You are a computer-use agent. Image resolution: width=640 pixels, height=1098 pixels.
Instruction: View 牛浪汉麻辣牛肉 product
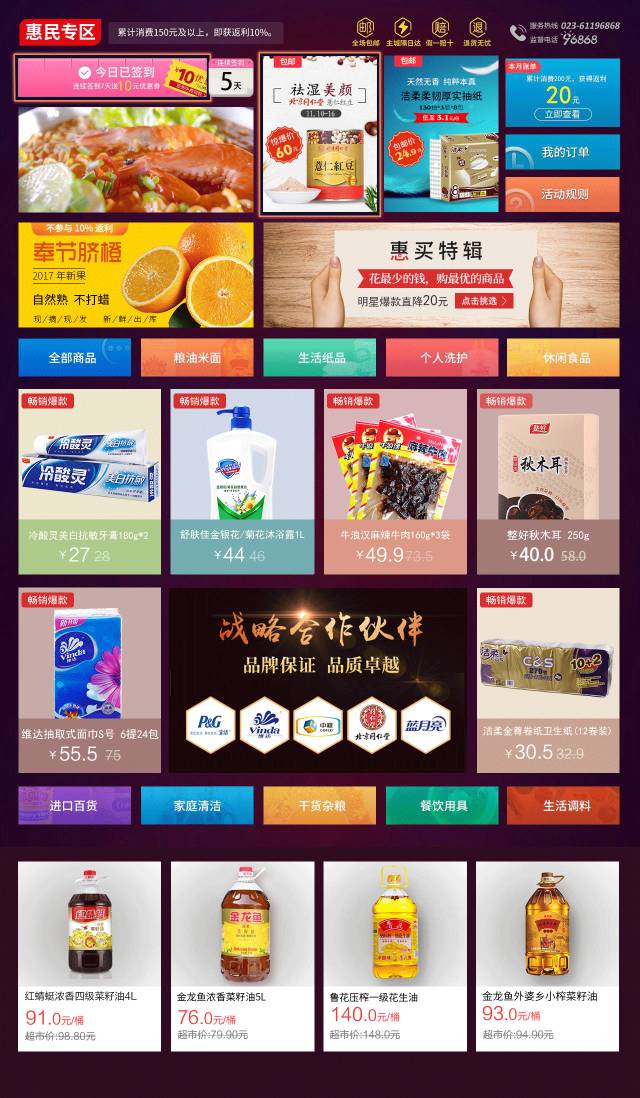click(x=395, y=482)
